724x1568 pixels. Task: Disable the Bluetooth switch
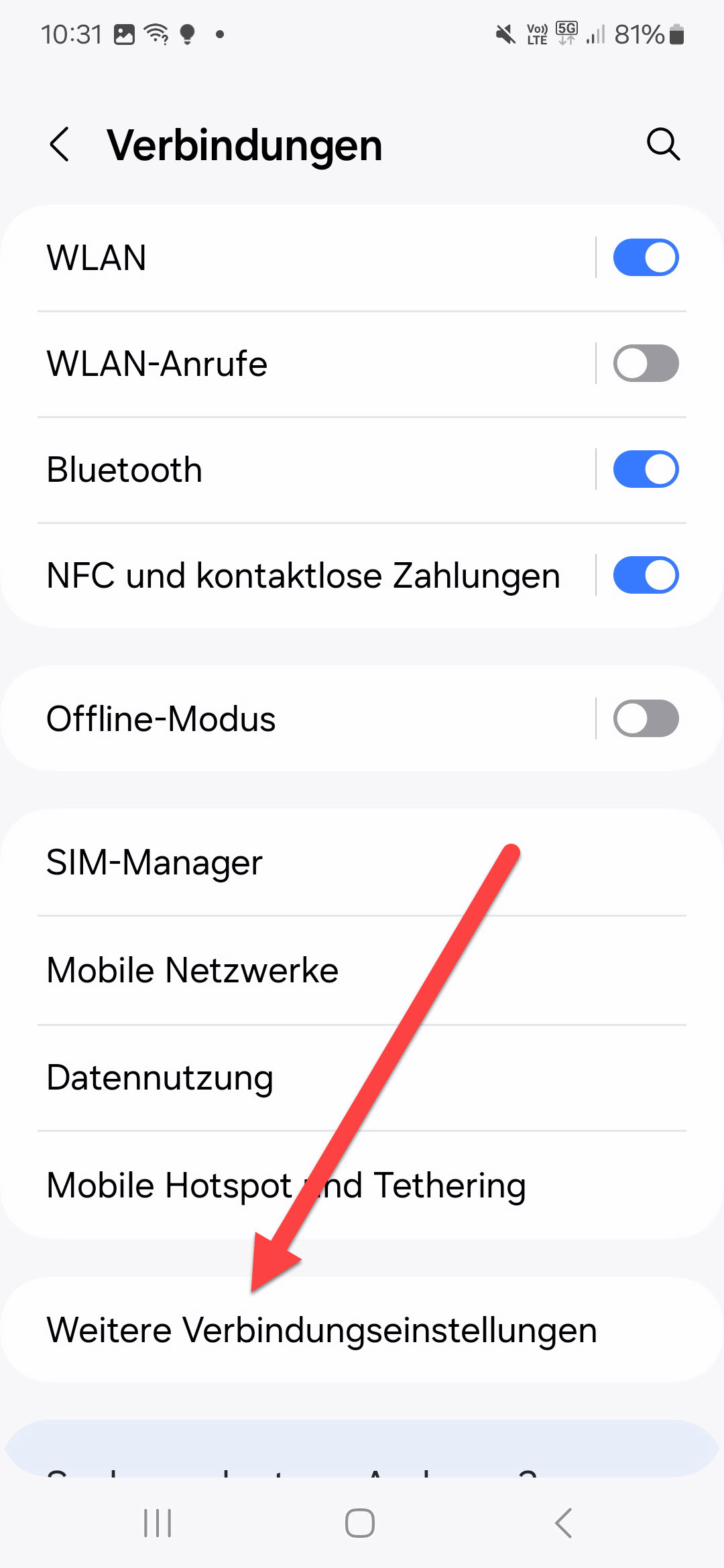click(x=646, y=470)
